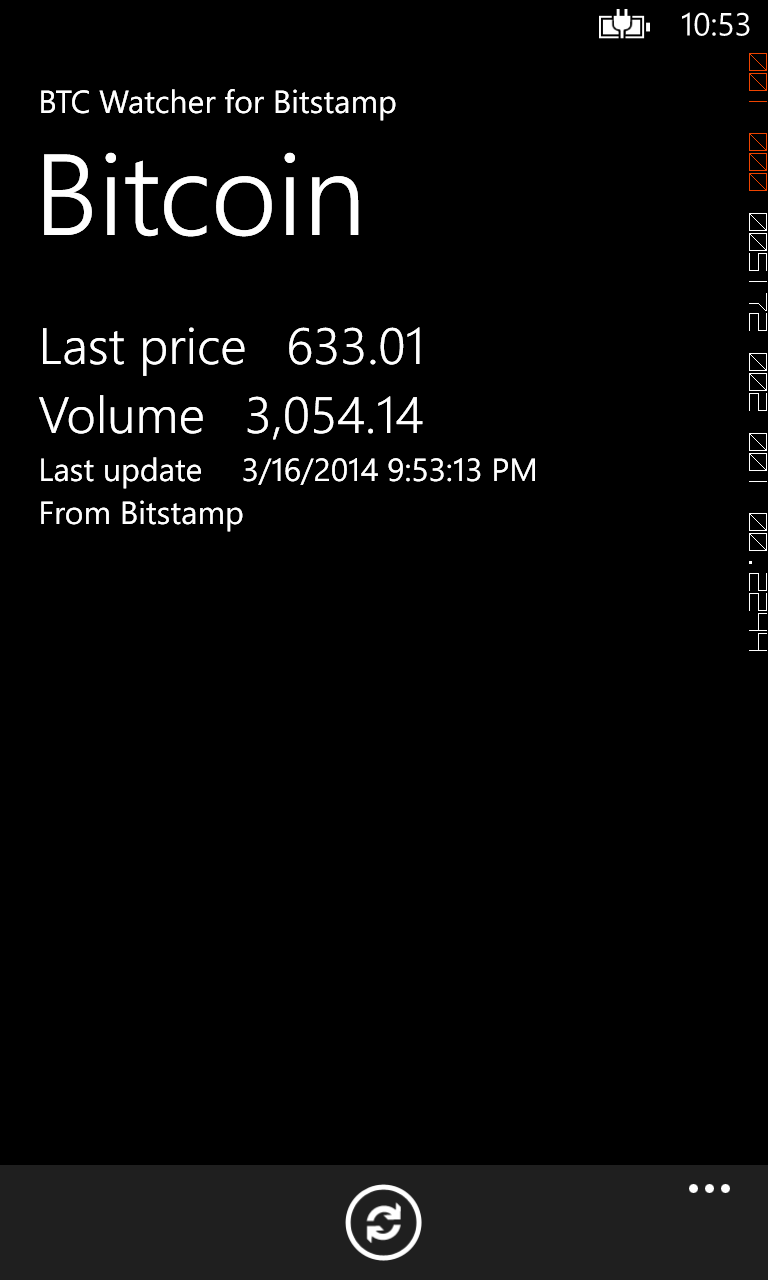Open the app bar's more options menu
This screenshot has height=1280, width=768.
click(709, 1190)
